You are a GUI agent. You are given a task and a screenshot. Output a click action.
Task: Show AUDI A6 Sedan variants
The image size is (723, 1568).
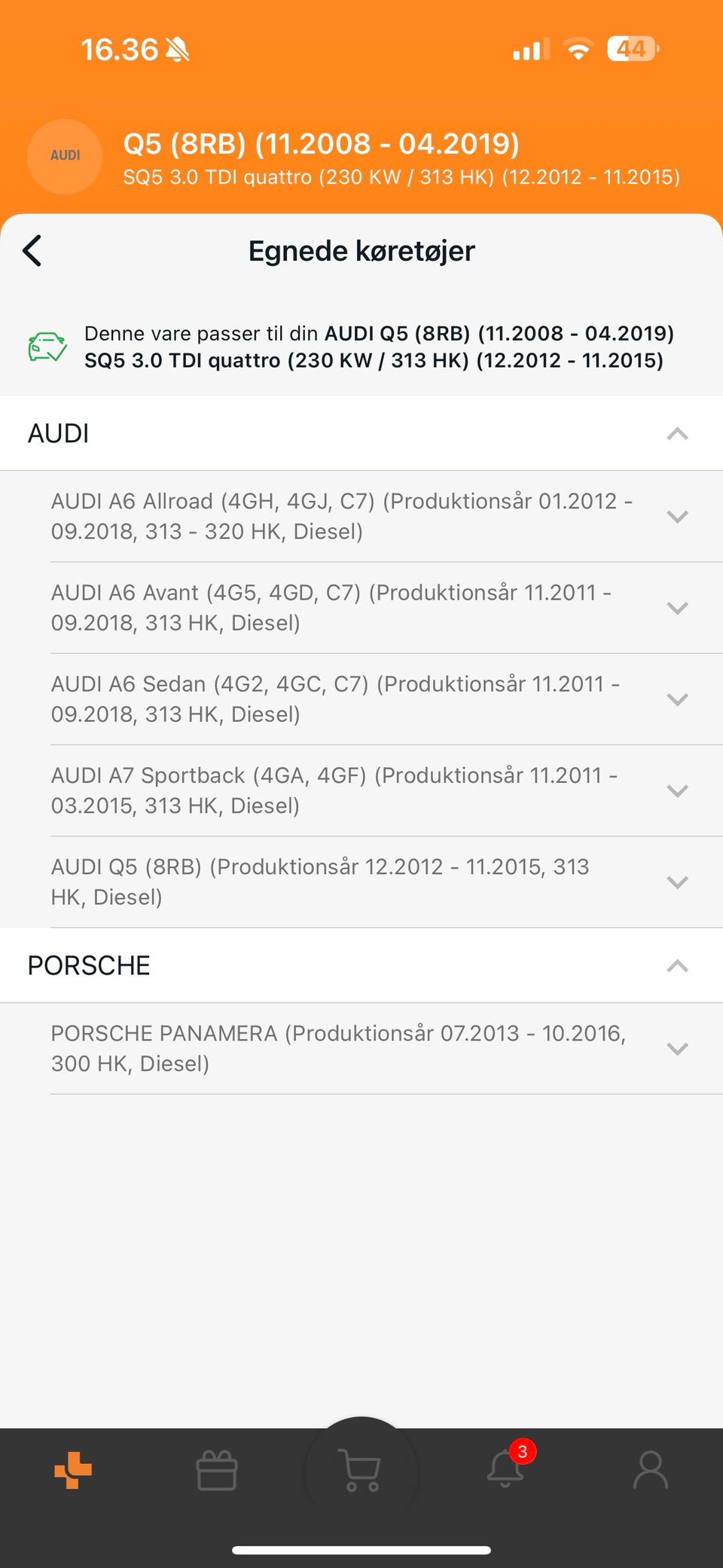click(x=677, y=699)
